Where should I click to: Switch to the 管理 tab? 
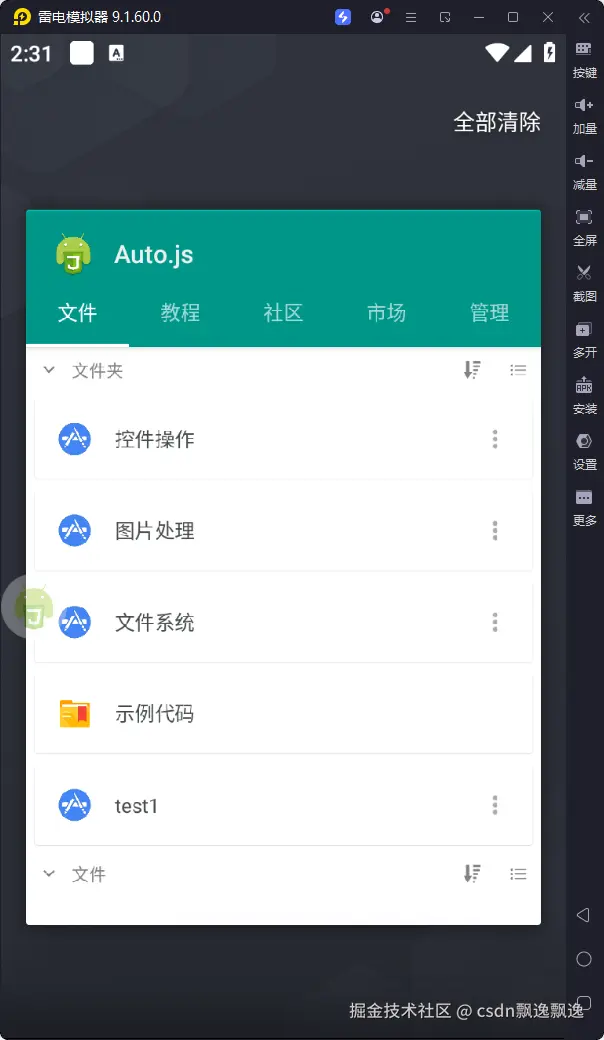[x=489, y=313]
